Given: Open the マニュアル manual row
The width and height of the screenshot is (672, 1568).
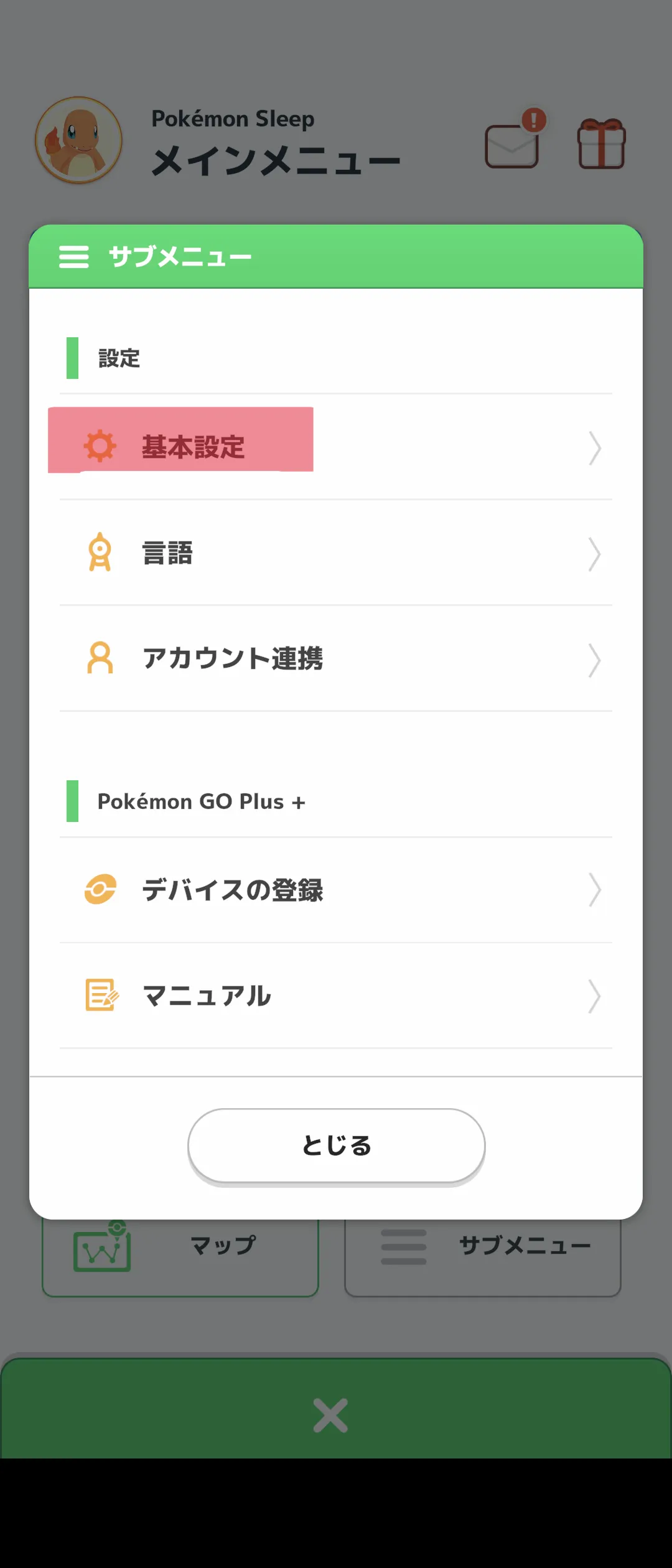Looking at the screenshot, I should [x=336, y=996].
